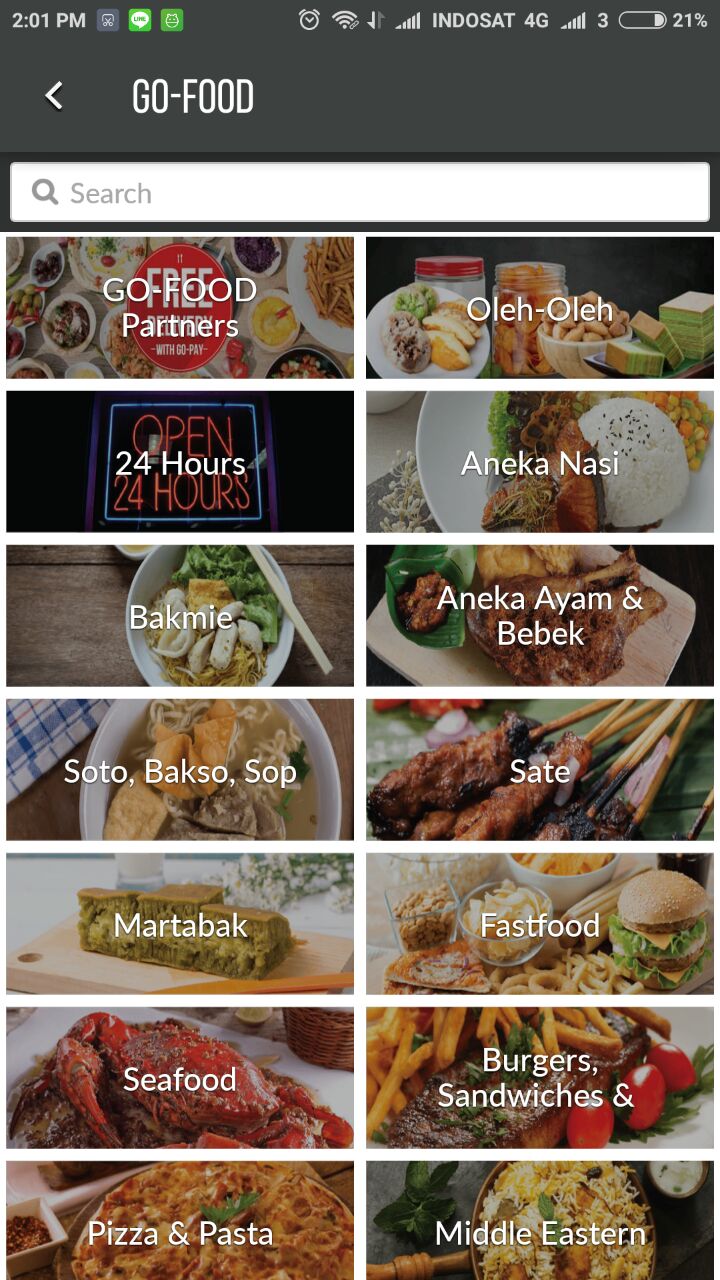720x1280 pixels.
Task: Click the Wi-Fi signal icon
Action: coord(346,18)
